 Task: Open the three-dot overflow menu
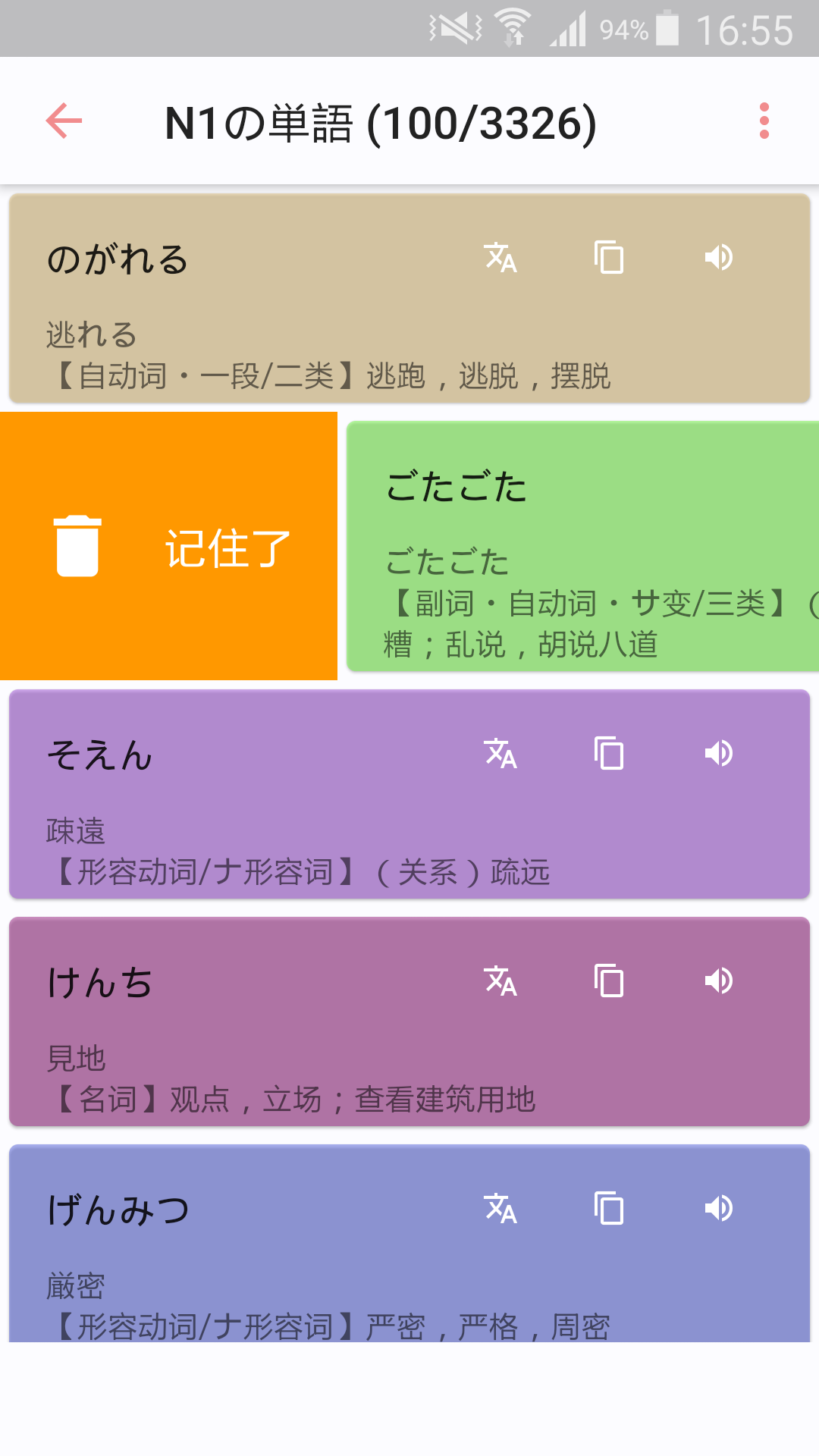[764, 121]
